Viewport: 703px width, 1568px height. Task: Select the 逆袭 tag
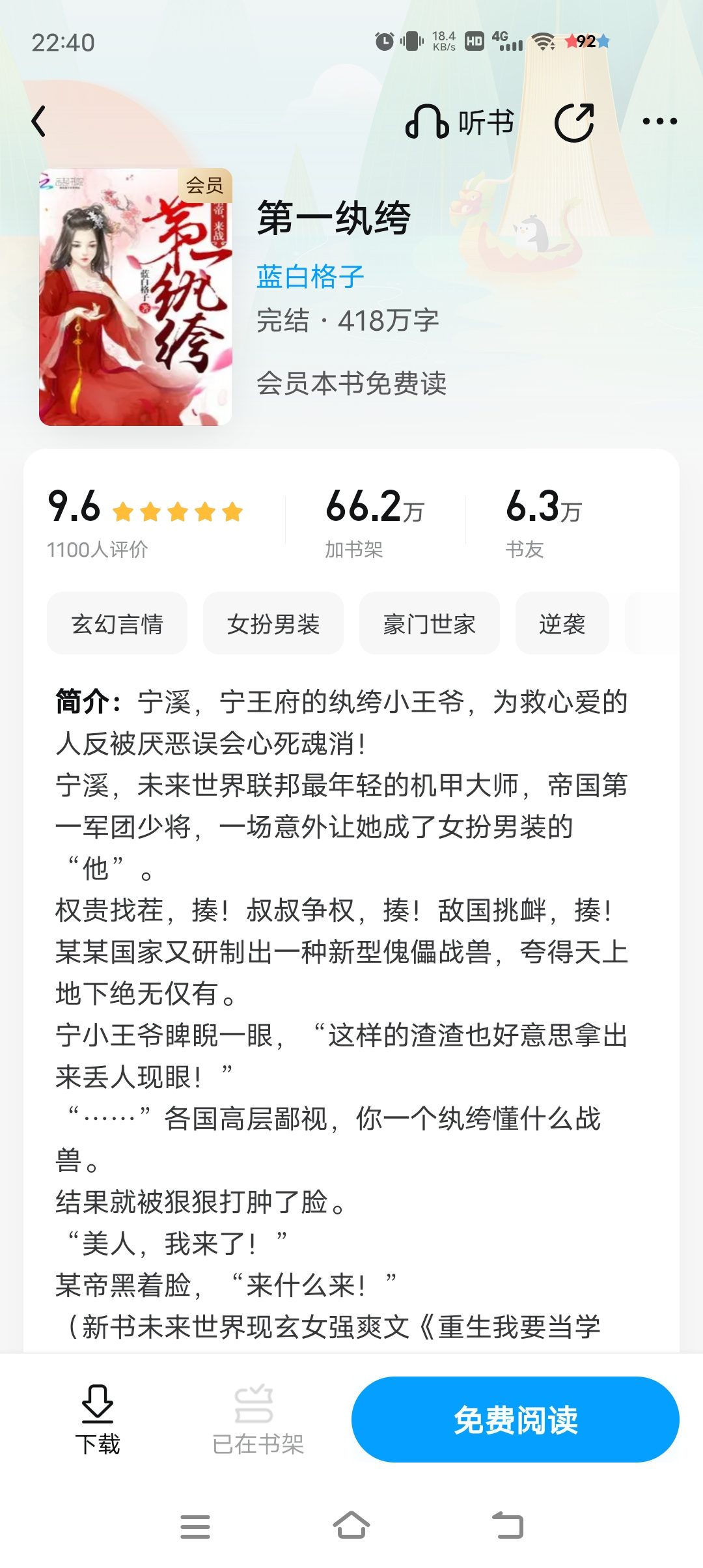pyautogui.click(x=562, y=623)
